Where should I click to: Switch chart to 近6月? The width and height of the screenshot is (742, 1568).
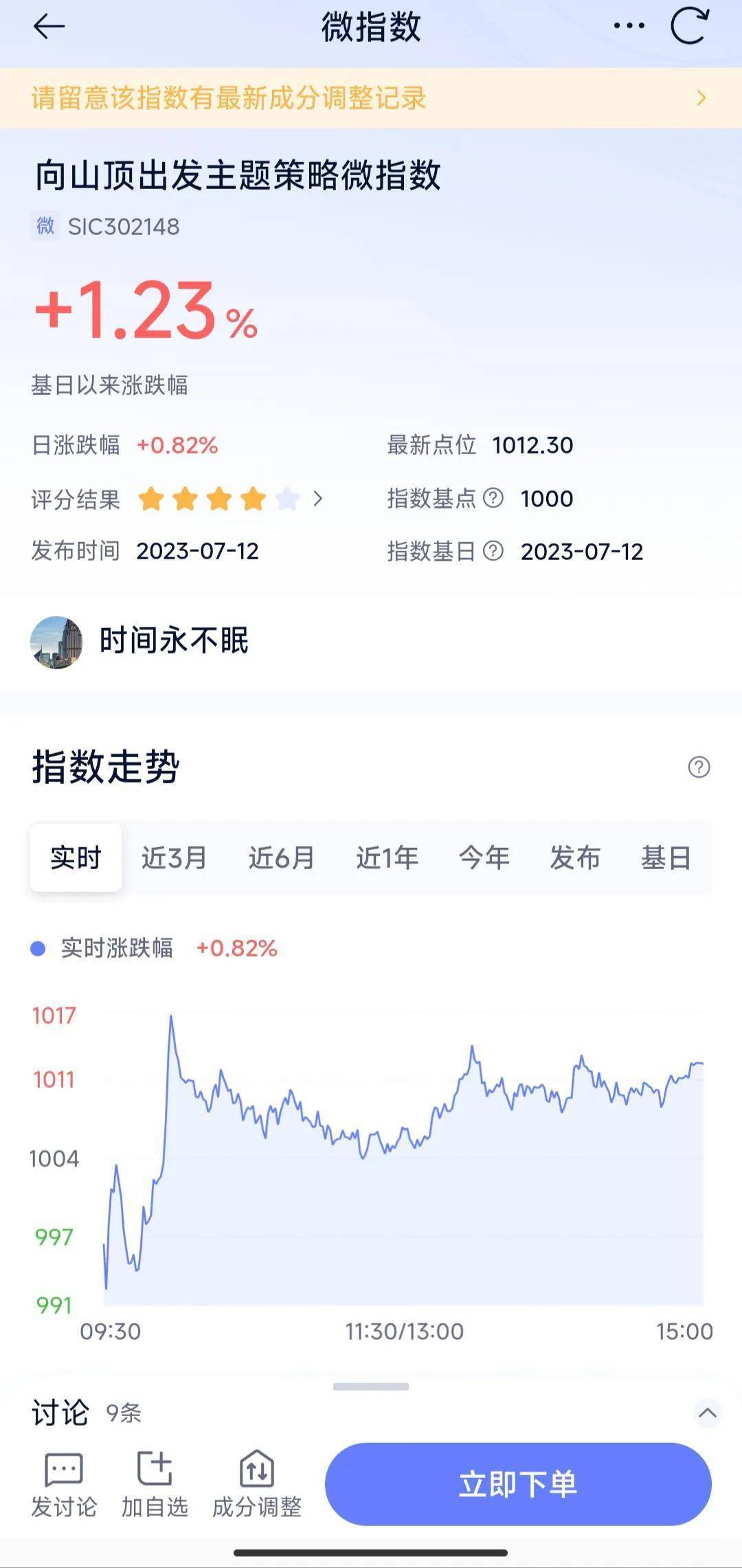click(282, 858)
